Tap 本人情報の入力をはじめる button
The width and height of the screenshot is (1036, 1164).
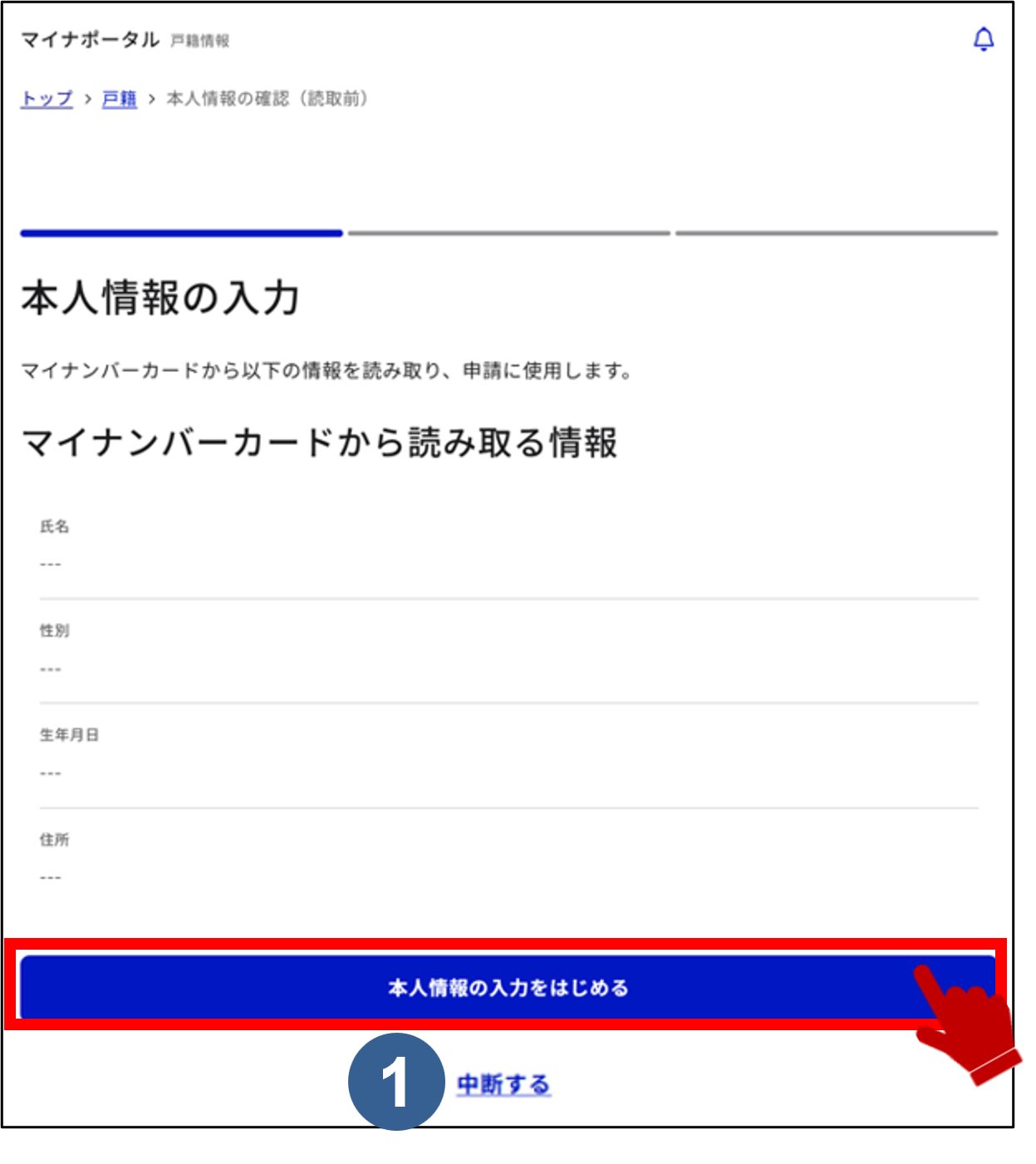507,988
